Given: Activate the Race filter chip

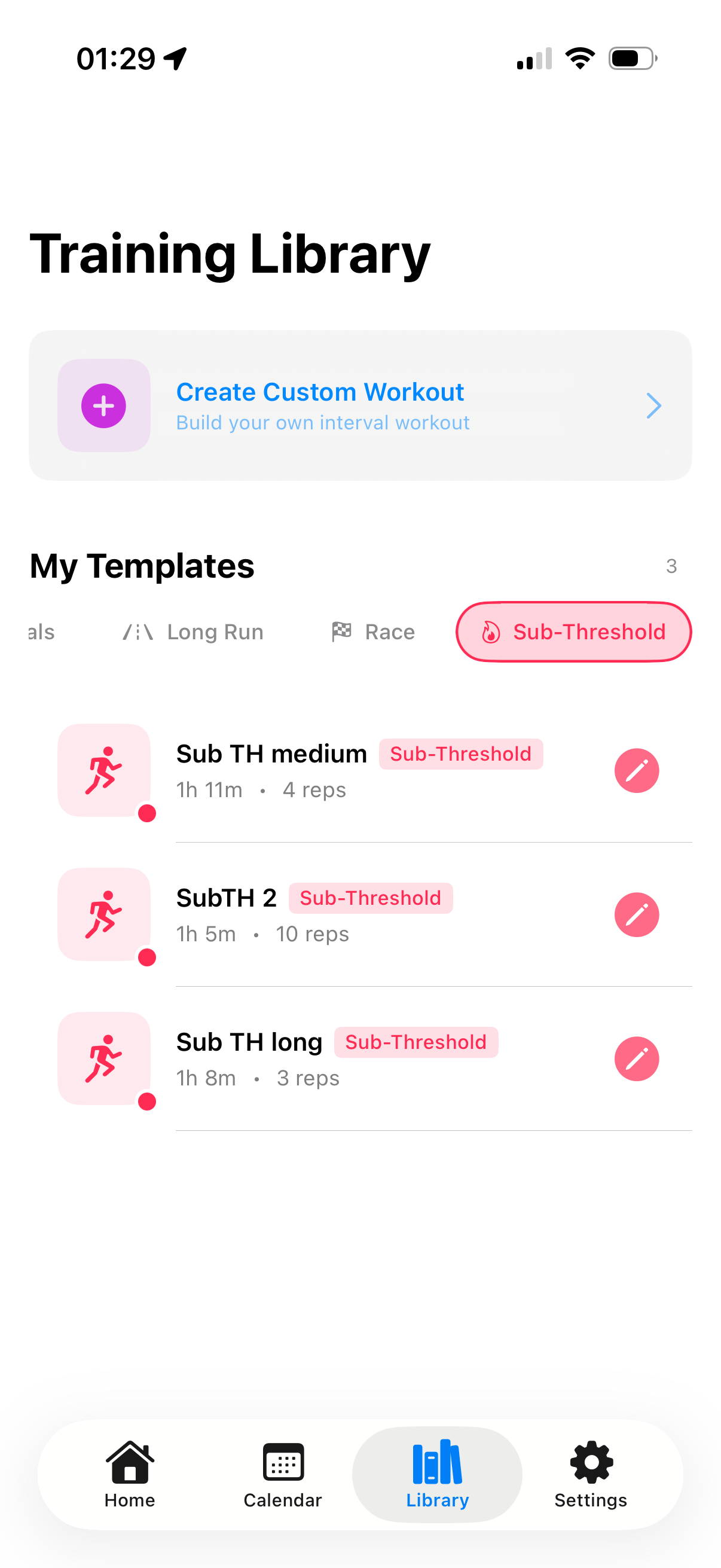Looking at the screenshot, I should (374, 632).
